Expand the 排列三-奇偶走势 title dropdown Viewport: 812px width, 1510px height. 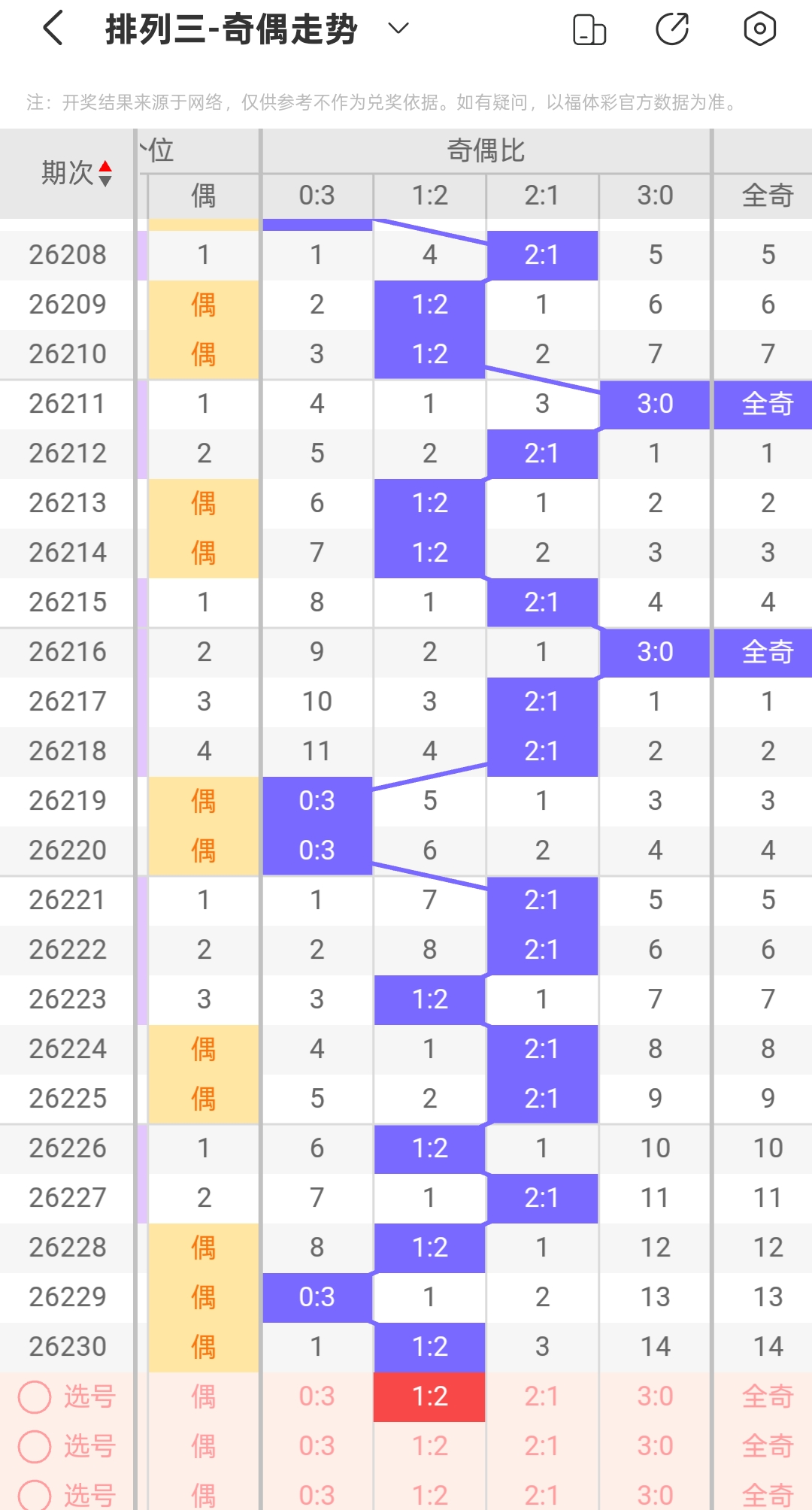pos(398,29)
